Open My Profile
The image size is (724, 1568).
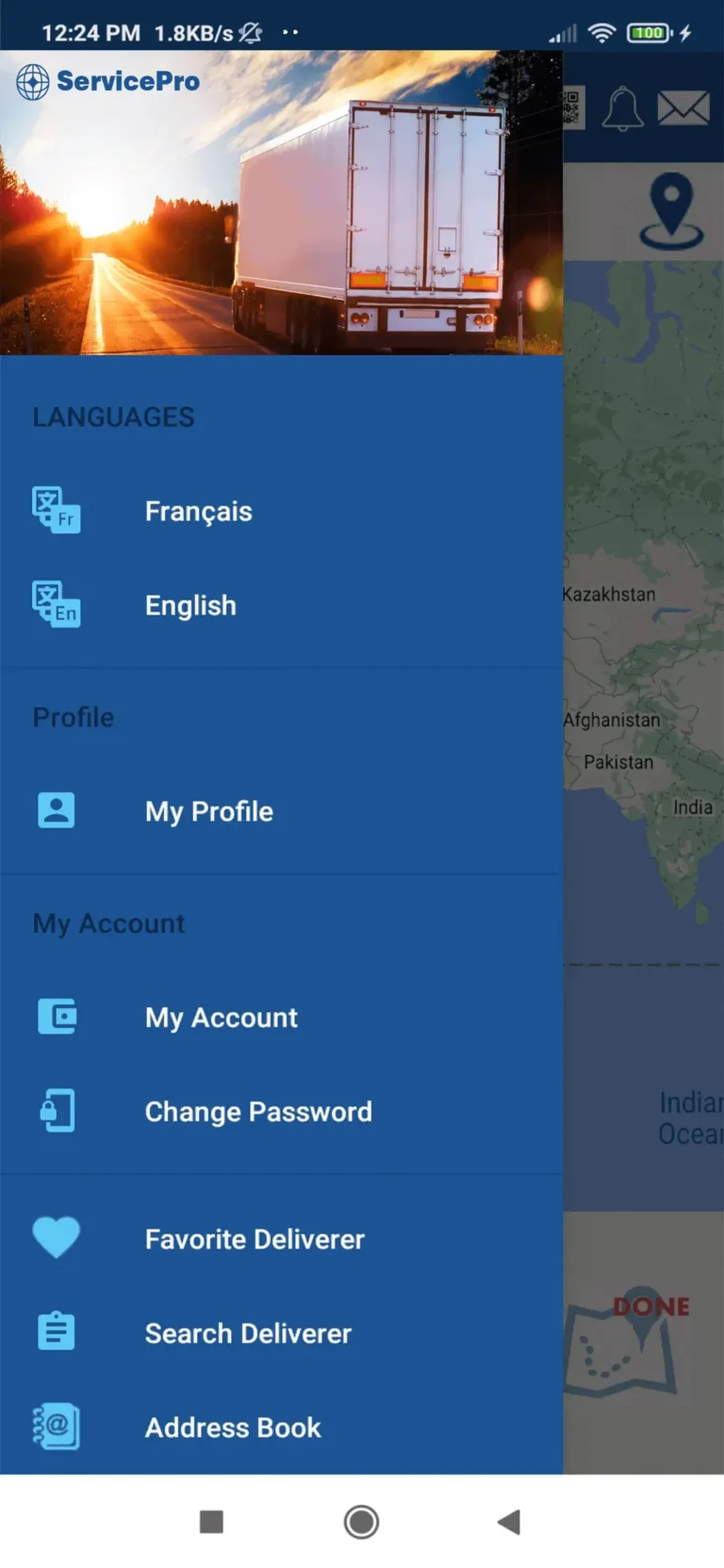(208, 811)
